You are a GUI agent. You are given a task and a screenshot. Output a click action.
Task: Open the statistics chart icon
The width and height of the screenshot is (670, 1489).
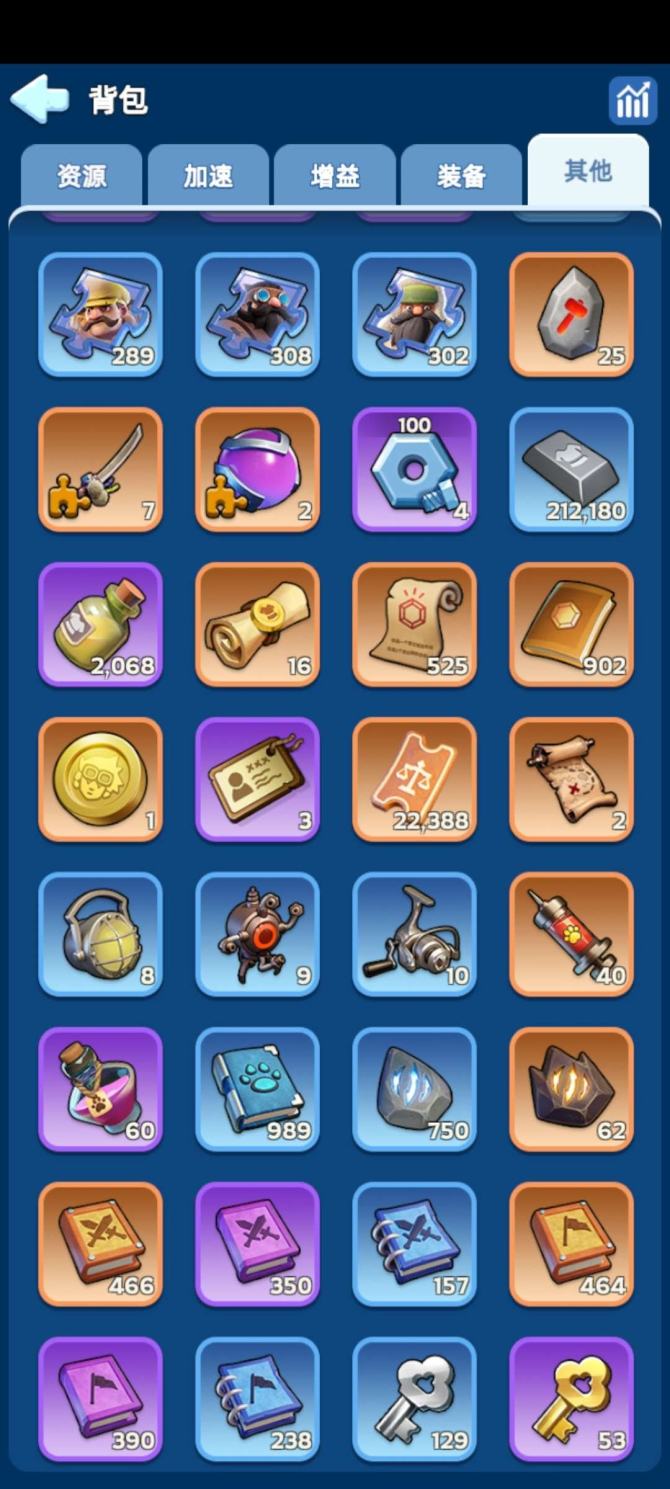(x=632, y=100)
